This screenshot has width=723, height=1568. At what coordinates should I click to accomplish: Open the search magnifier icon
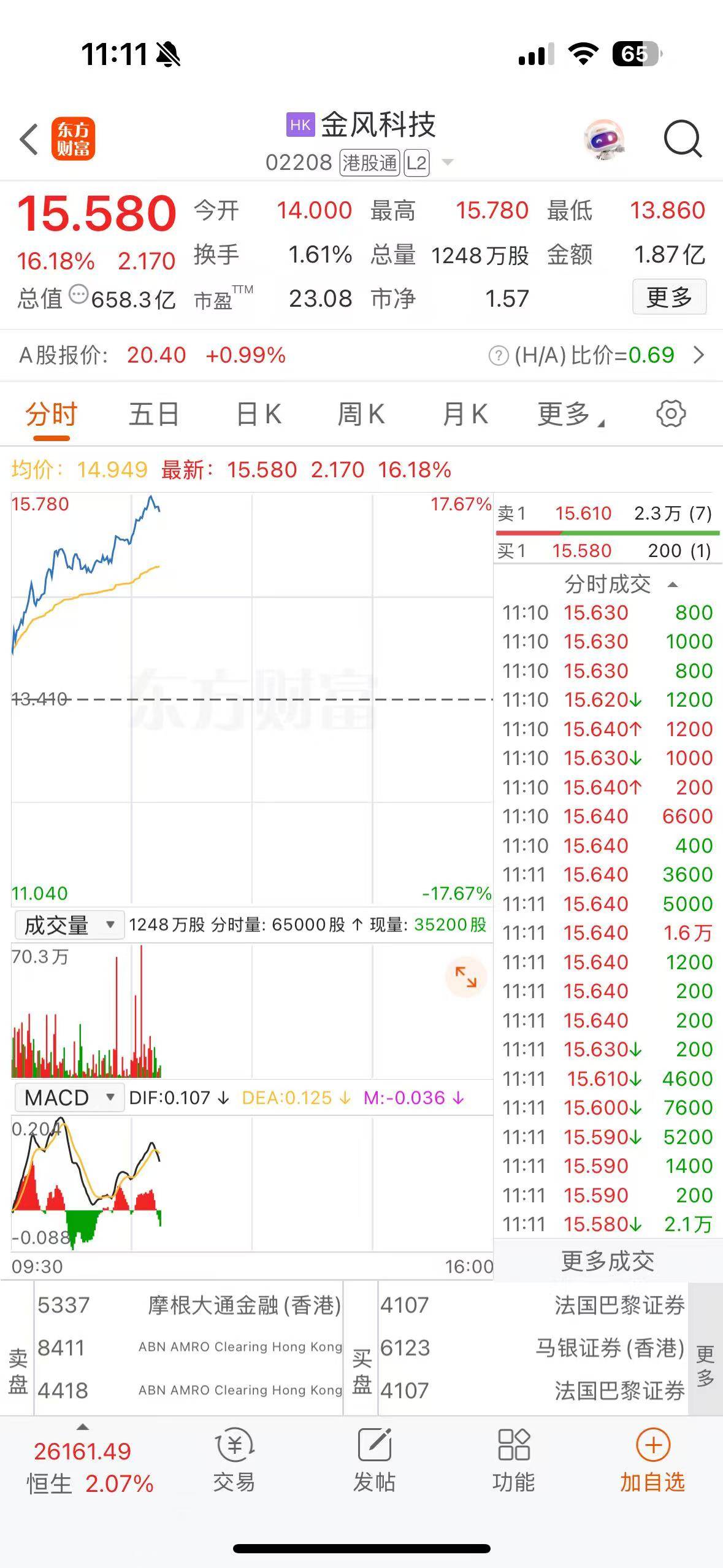pyautogui.click(x=682, y=139)
